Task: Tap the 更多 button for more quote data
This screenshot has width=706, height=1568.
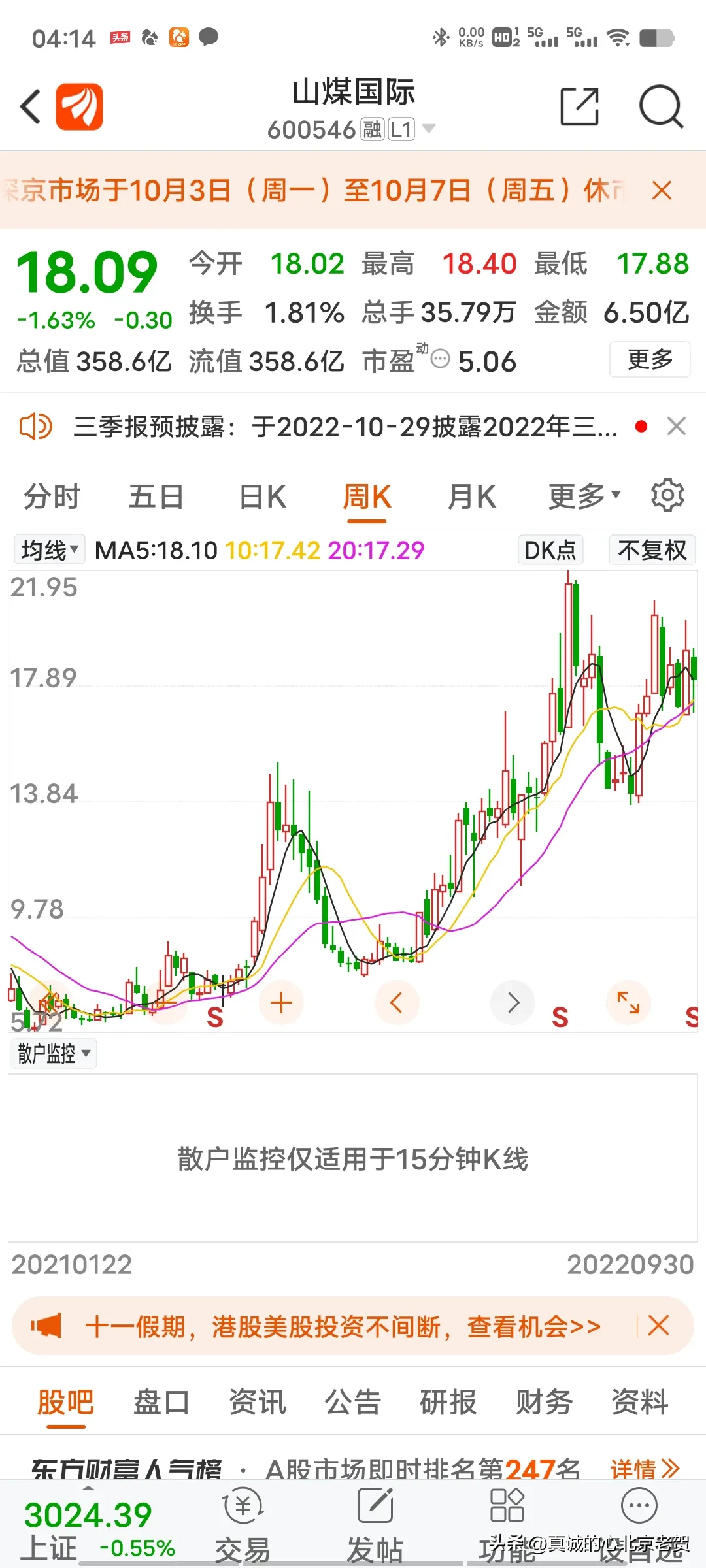Action: [x=650, y=359]
